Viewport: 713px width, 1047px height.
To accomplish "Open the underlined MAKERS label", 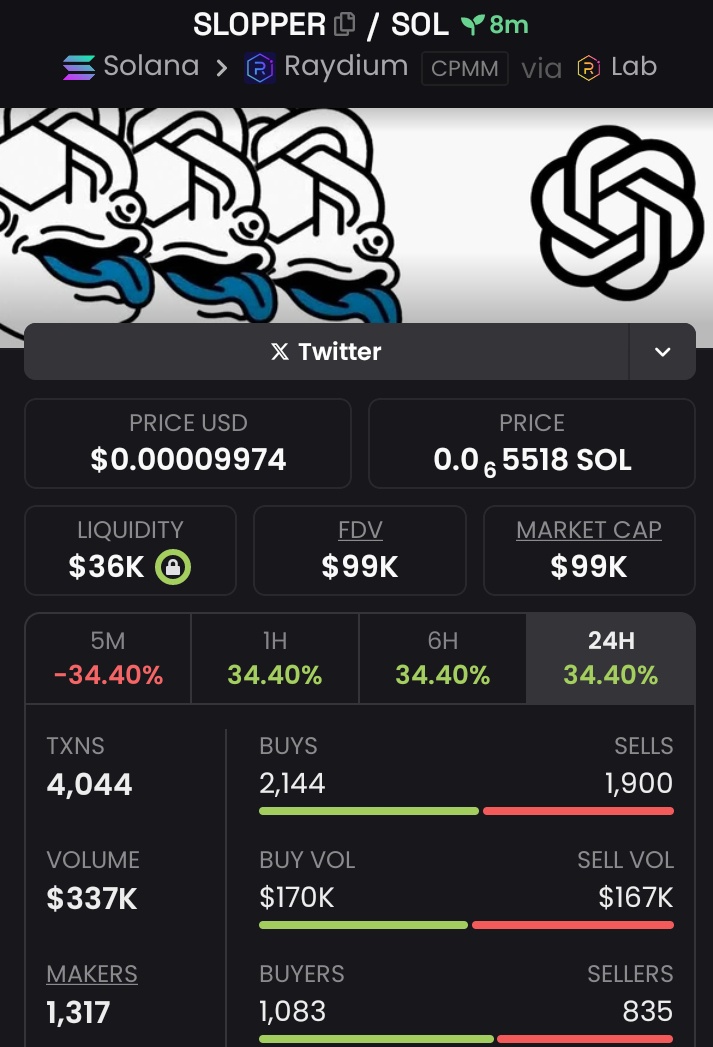I will coord(92,974).
